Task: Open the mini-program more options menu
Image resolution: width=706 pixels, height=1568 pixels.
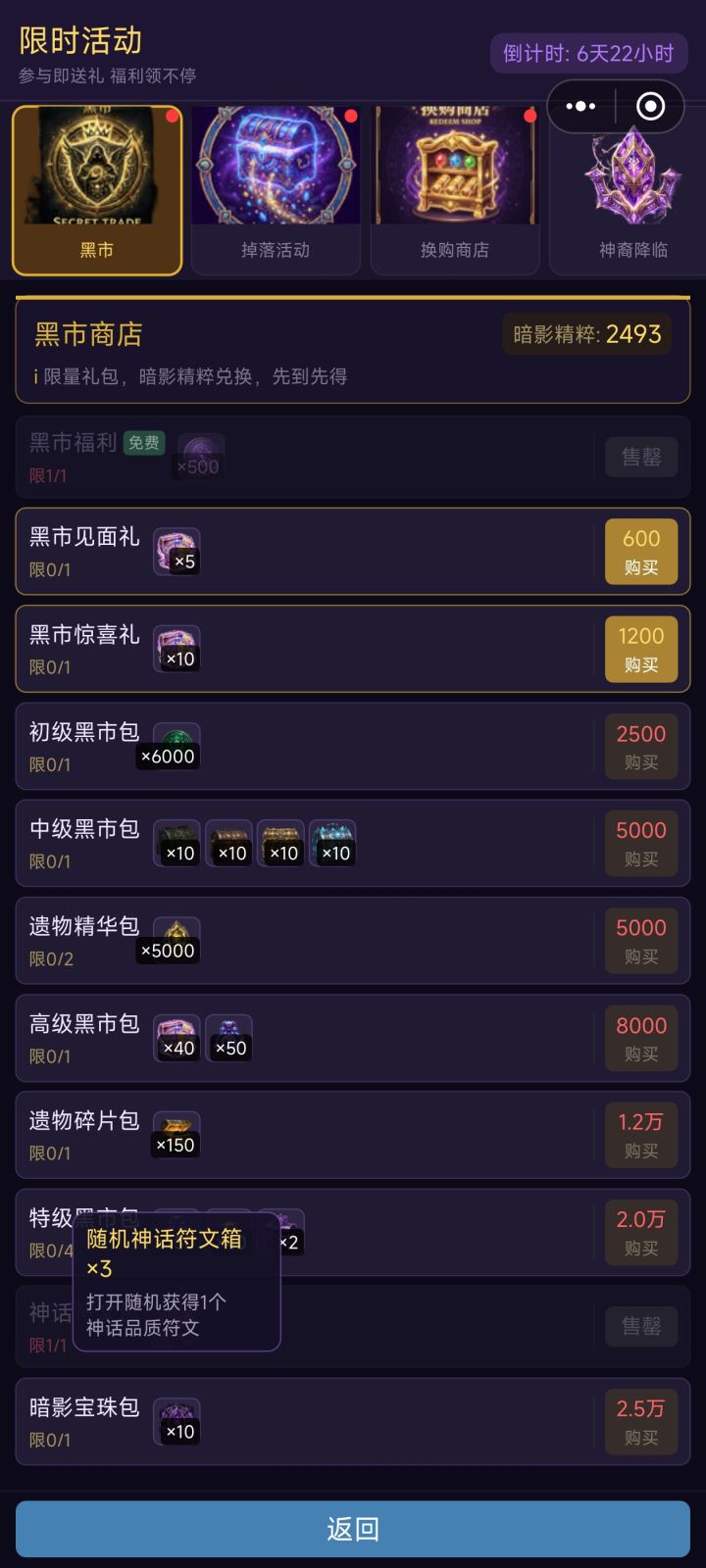Action: (580, 106)
